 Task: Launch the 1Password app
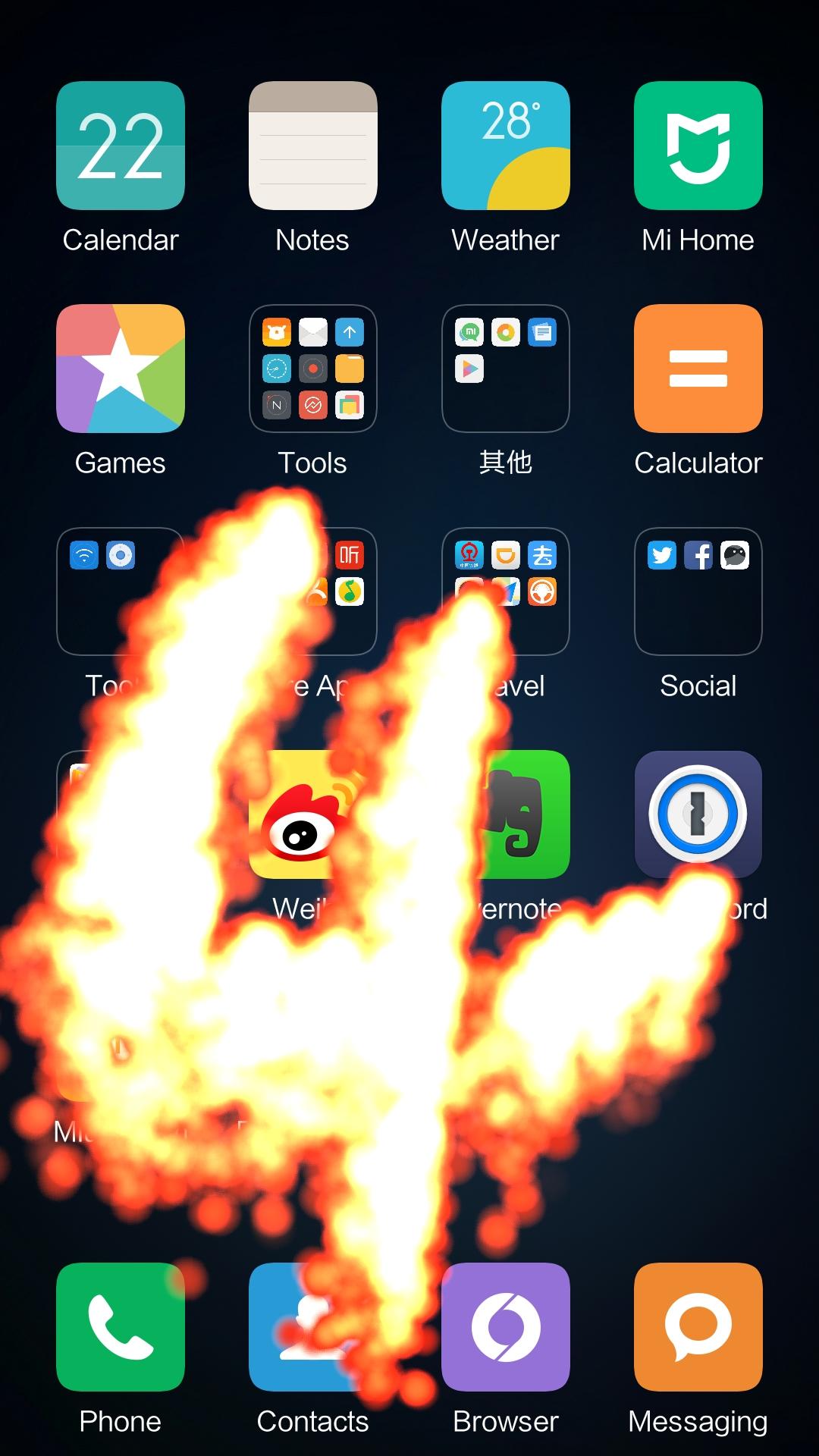click(x=698, y=814)
